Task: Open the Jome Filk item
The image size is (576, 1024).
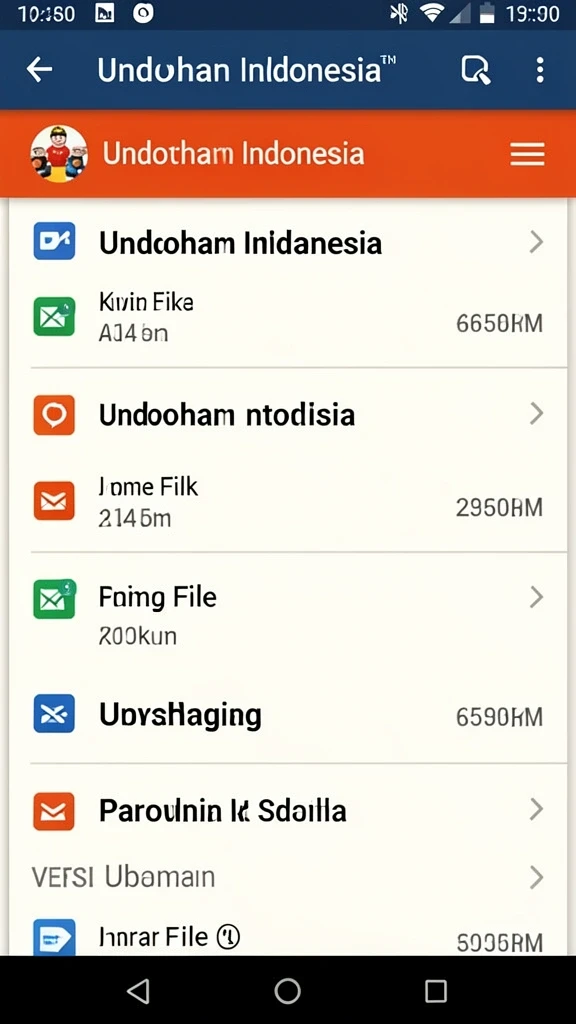Action: pos(288,502)
